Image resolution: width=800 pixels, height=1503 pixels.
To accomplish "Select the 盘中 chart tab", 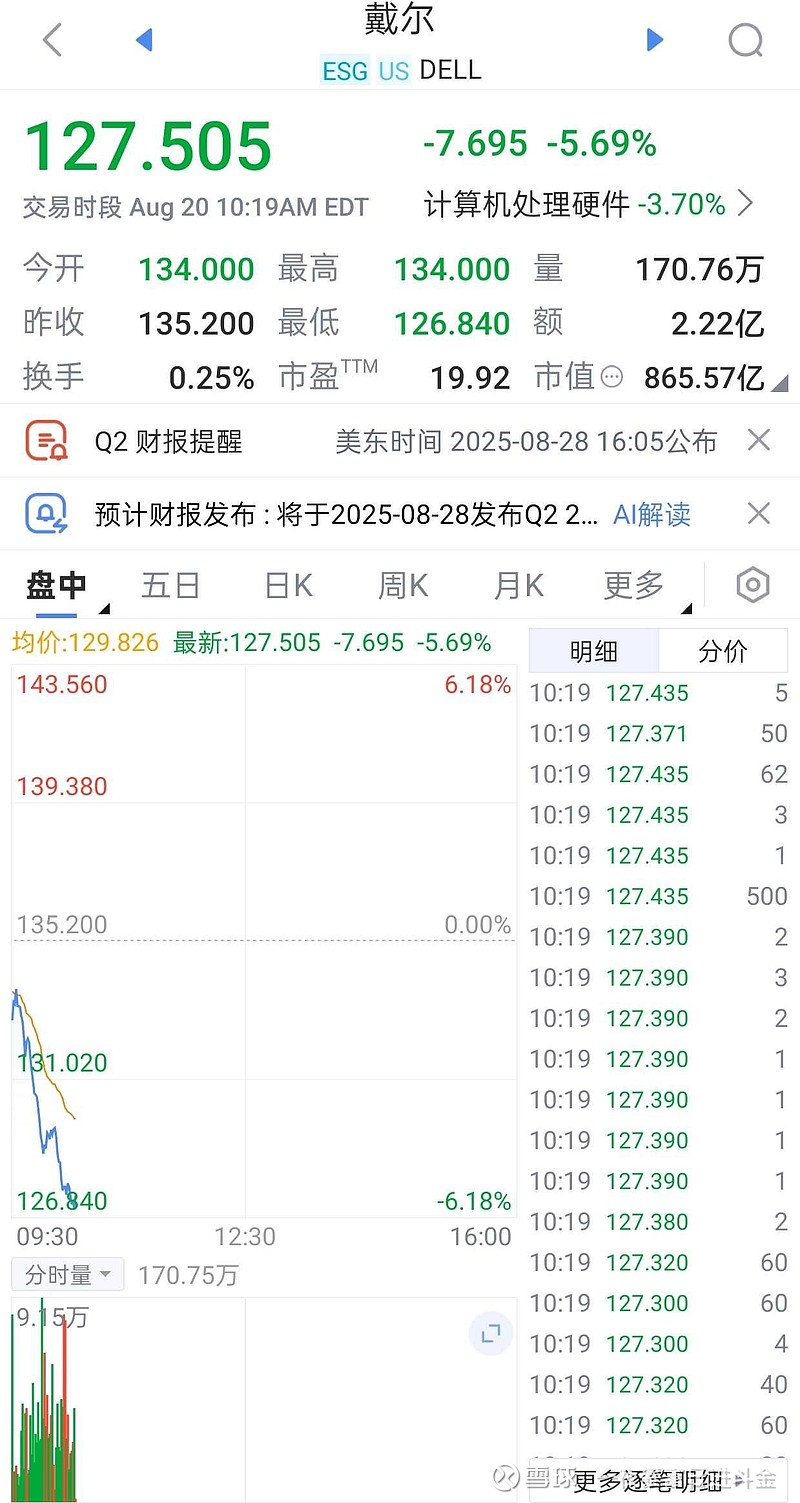I will (56, 585).
